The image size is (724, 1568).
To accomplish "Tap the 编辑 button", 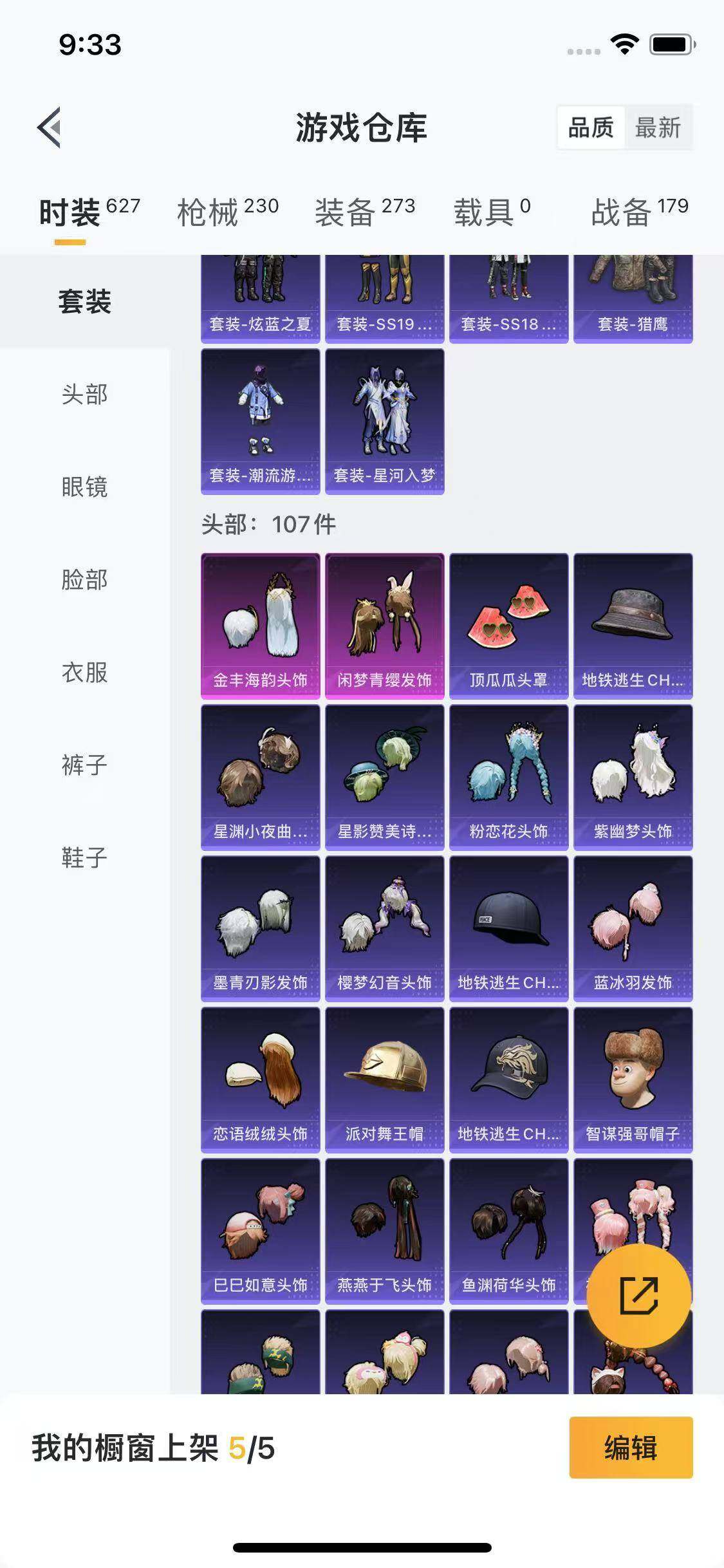I will pos(631,1448).
